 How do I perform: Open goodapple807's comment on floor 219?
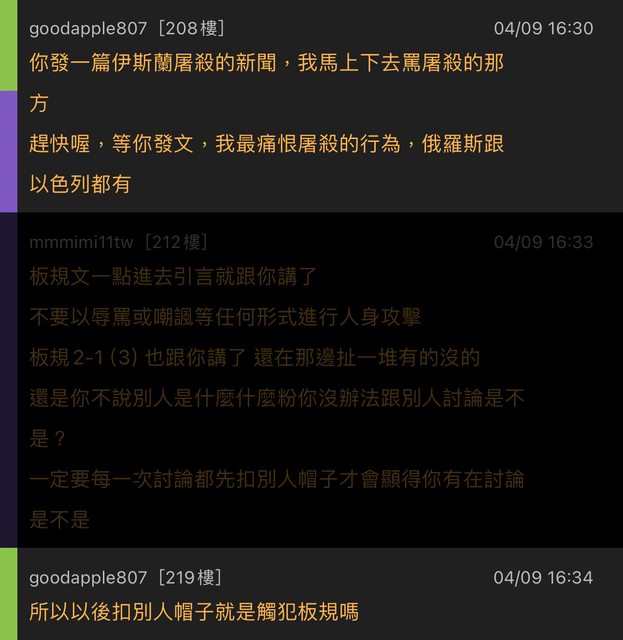[195, 610]
